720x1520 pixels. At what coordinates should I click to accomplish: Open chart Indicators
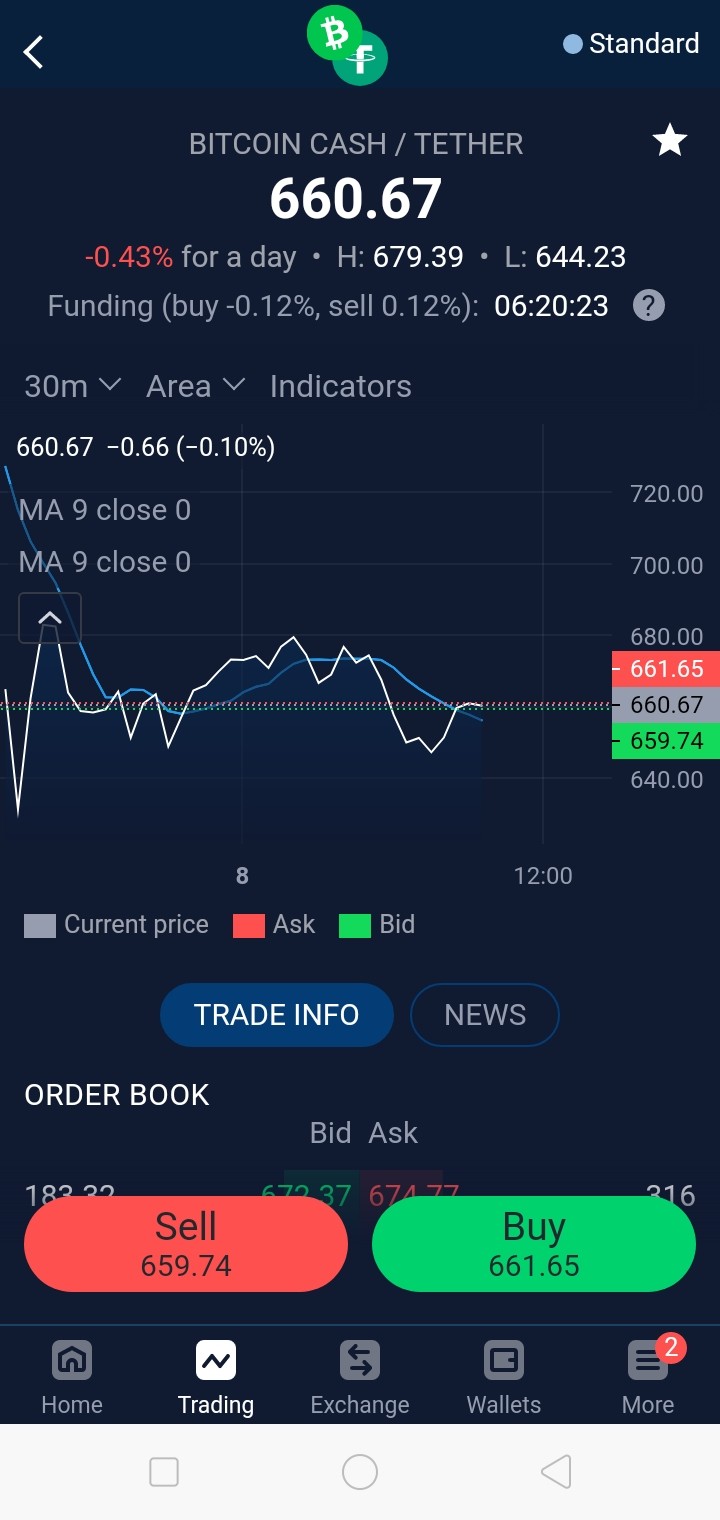pyautogui.click(x=340, y=386)
